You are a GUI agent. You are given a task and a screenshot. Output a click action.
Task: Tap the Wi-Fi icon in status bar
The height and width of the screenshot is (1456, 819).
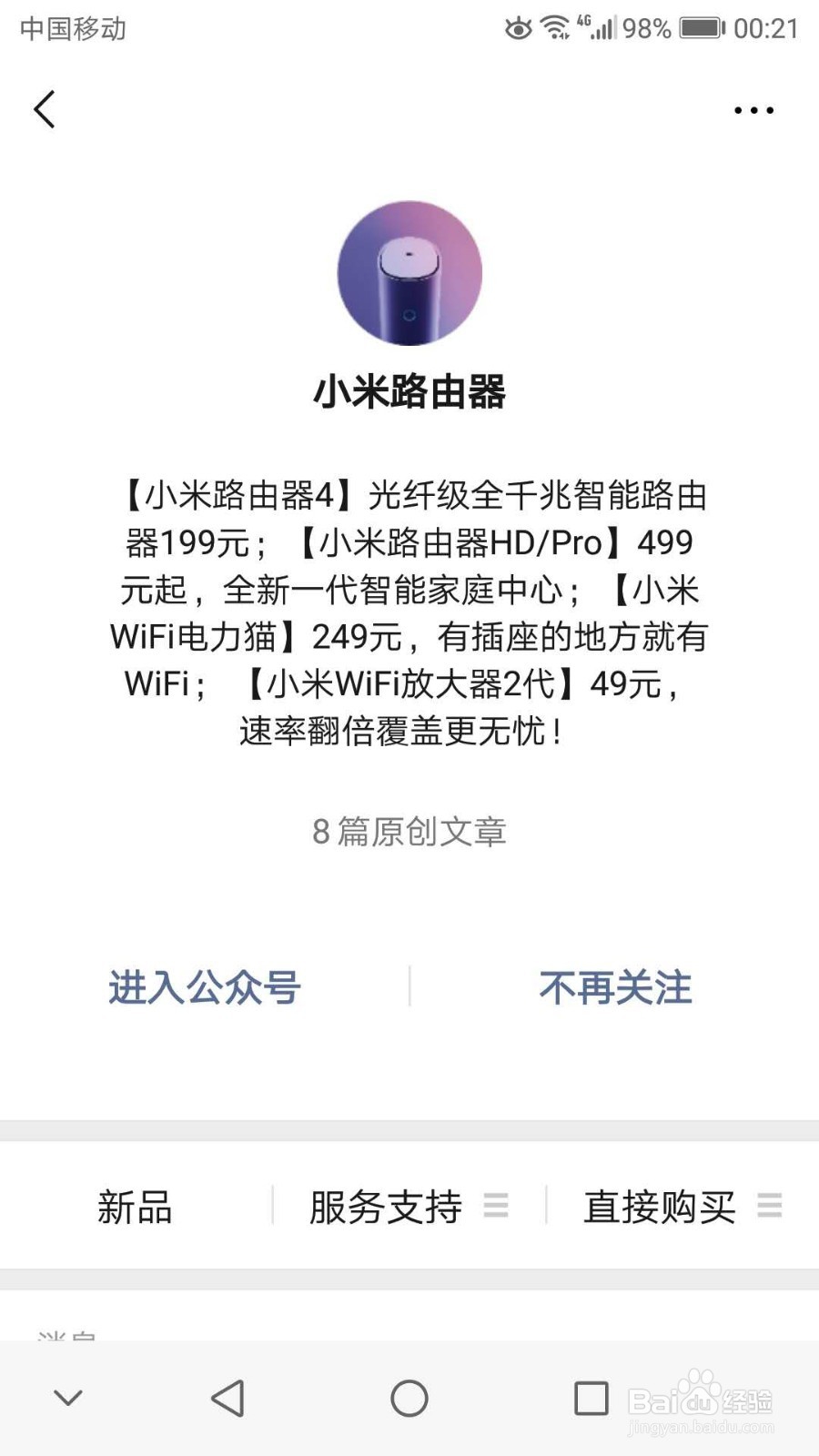553,28
